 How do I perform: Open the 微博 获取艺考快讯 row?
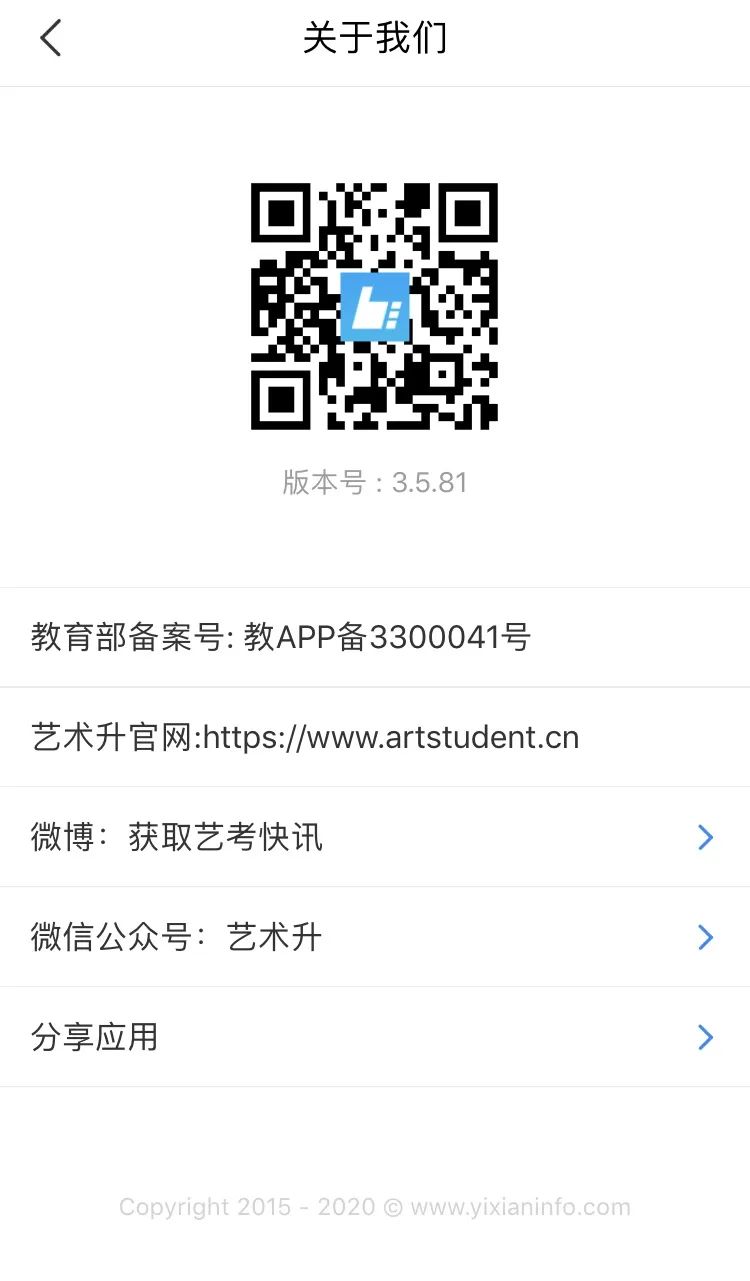pyautogui.click(x=375, y=837)
